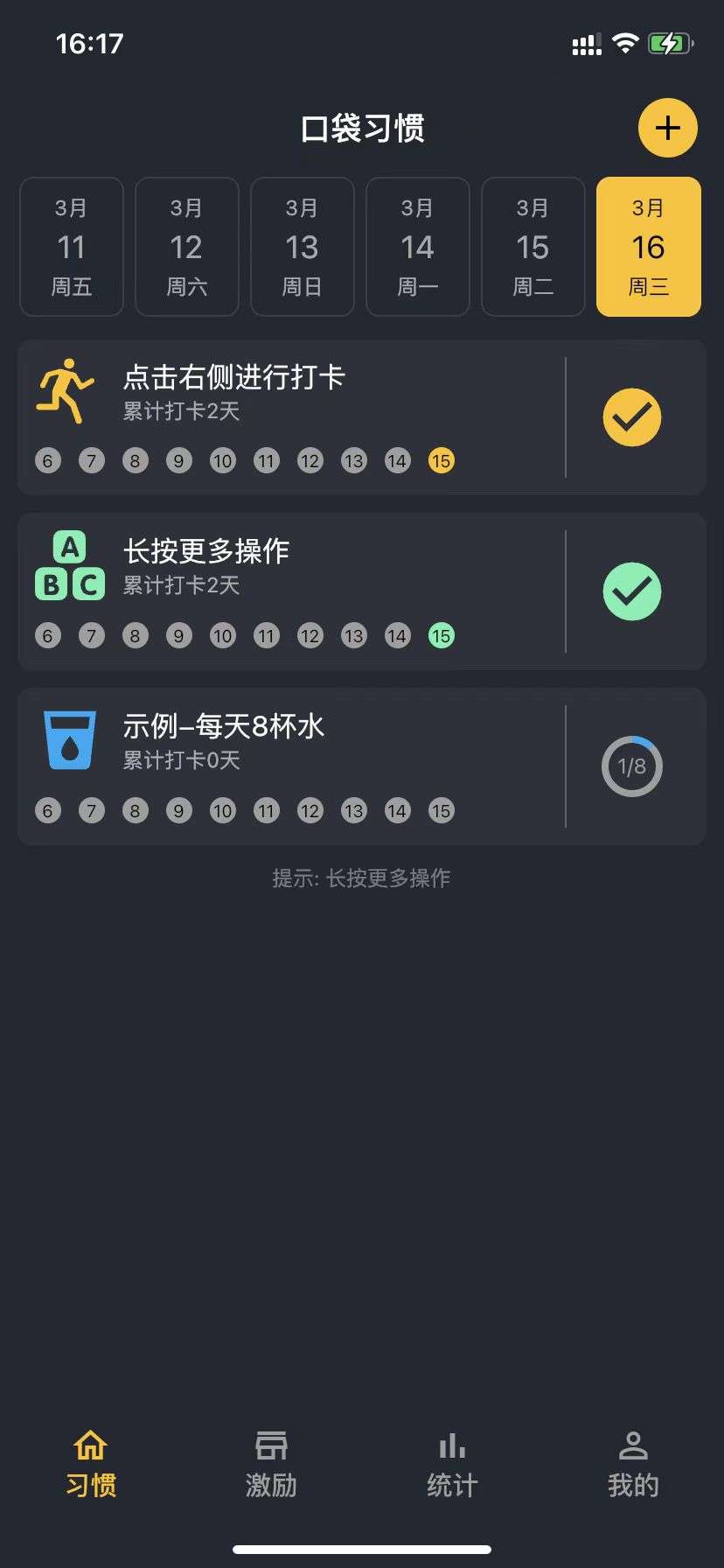The height and width of the screenshot is (1568, 724).
Task: Switch to the 统计 tab
Action: point(452,1465)
